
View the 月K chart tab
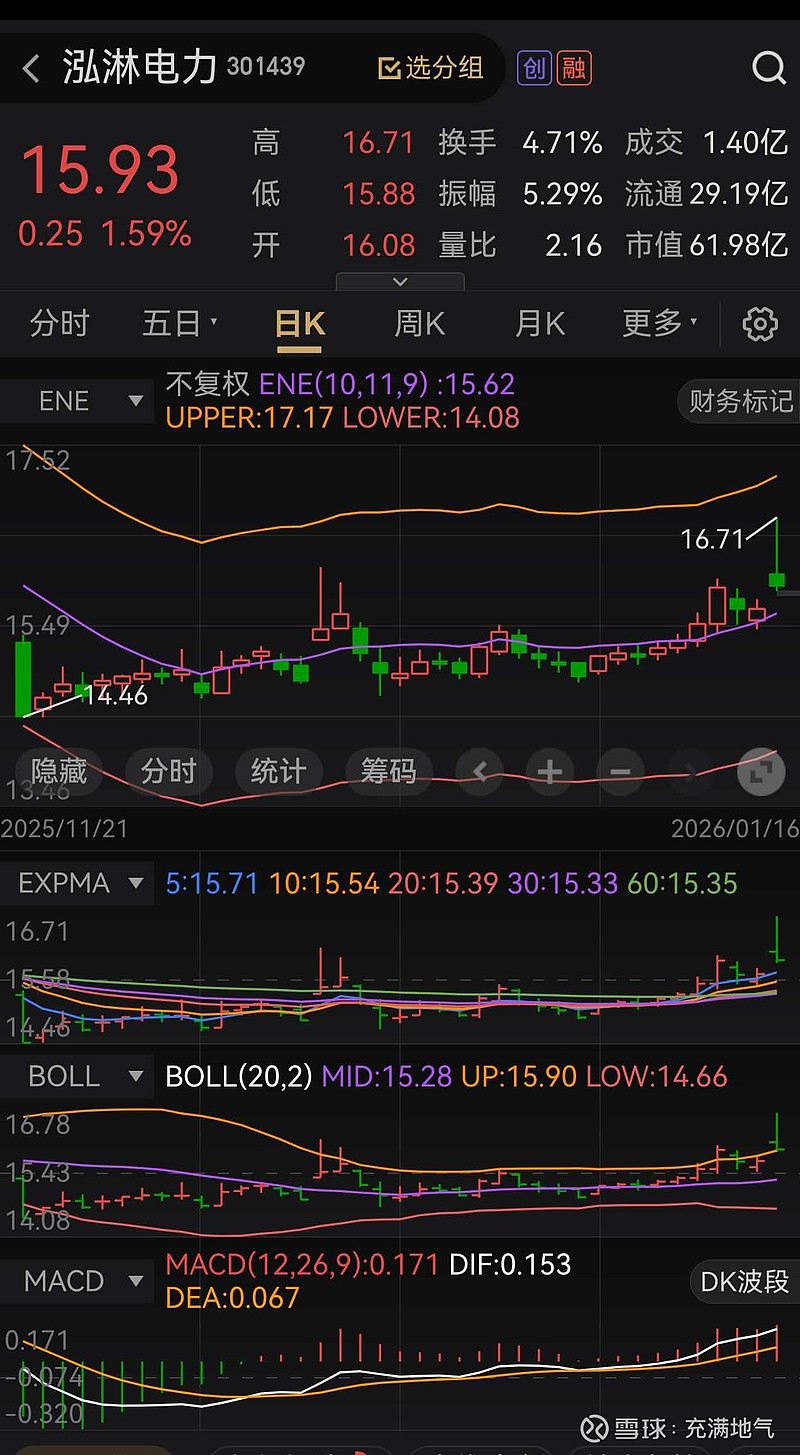pyautogui.click(x=539, y=324)
